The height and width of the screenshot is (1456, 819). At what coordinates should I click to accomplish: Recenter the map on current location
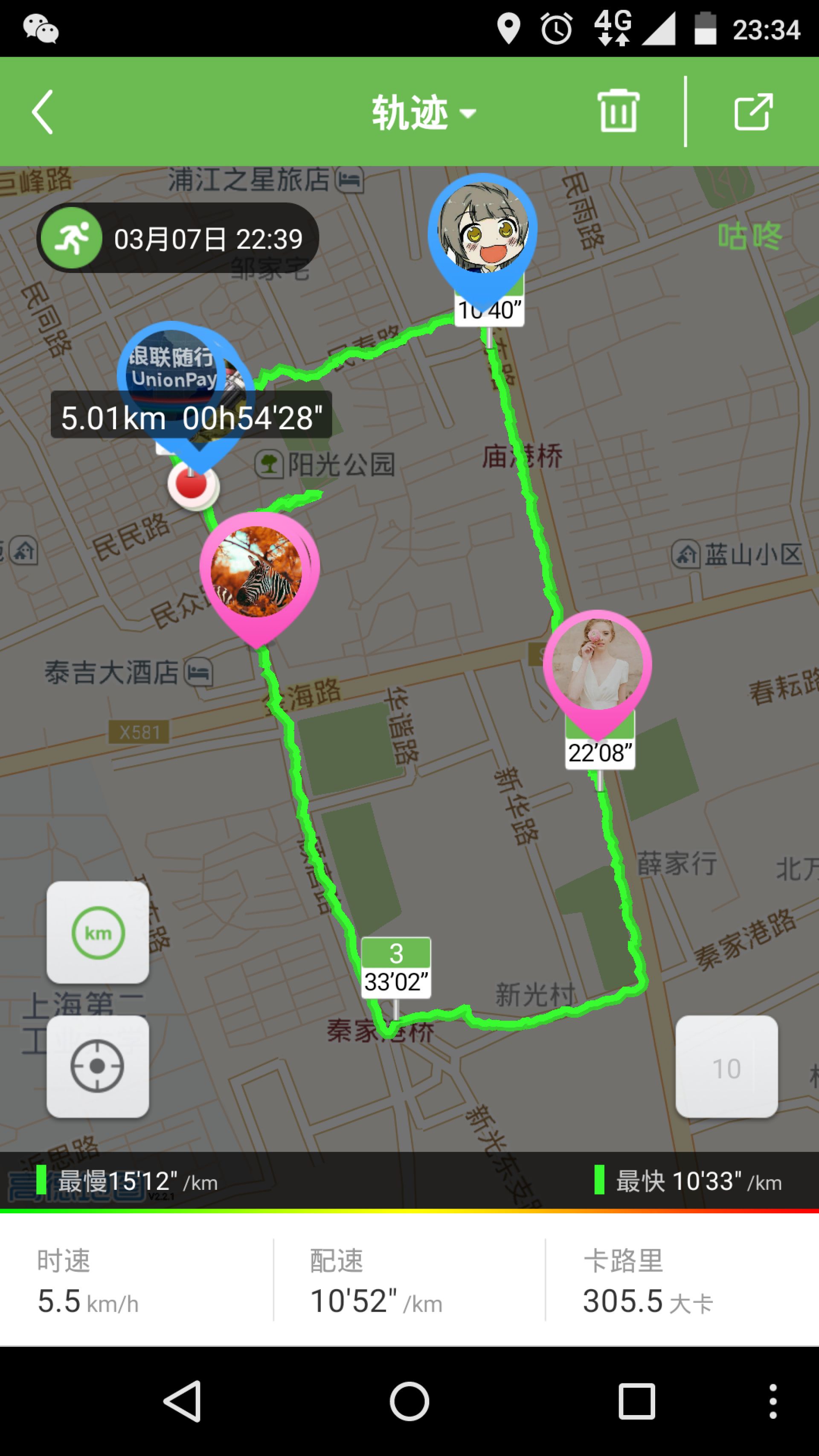click(98, 1066)
